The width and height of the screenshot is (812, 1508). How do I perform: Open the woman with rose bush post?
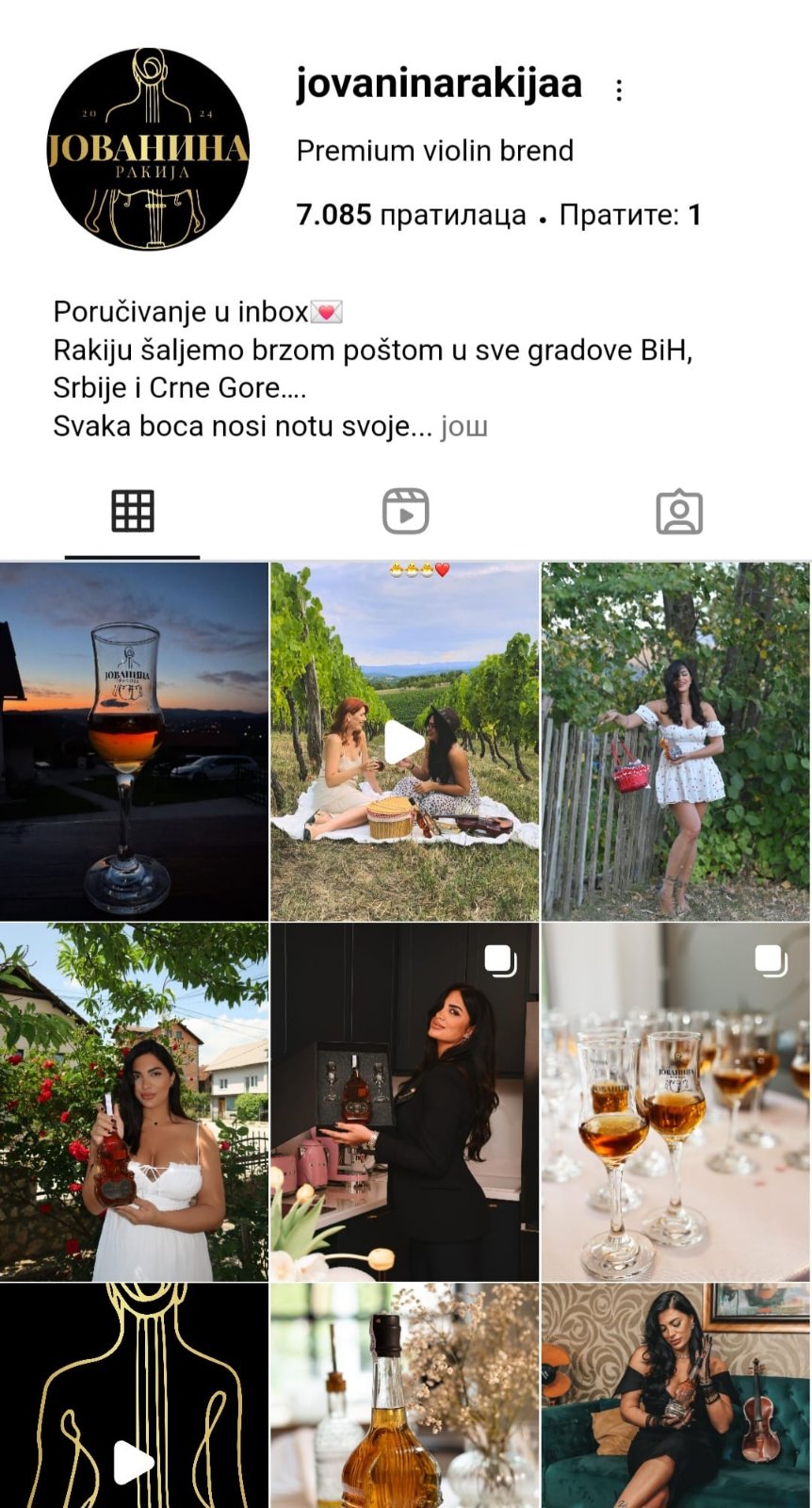point(134,1102)
